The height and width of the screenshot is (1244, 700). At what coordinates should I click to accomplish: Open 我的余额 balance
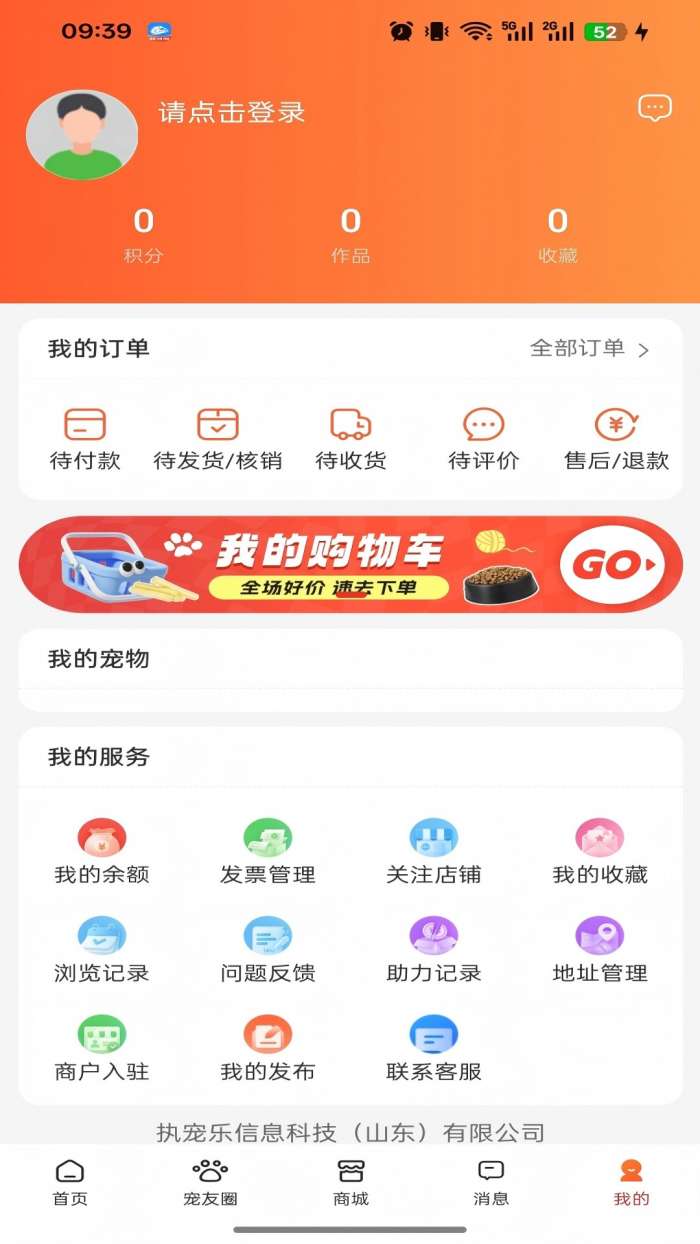tap(102, 852)
